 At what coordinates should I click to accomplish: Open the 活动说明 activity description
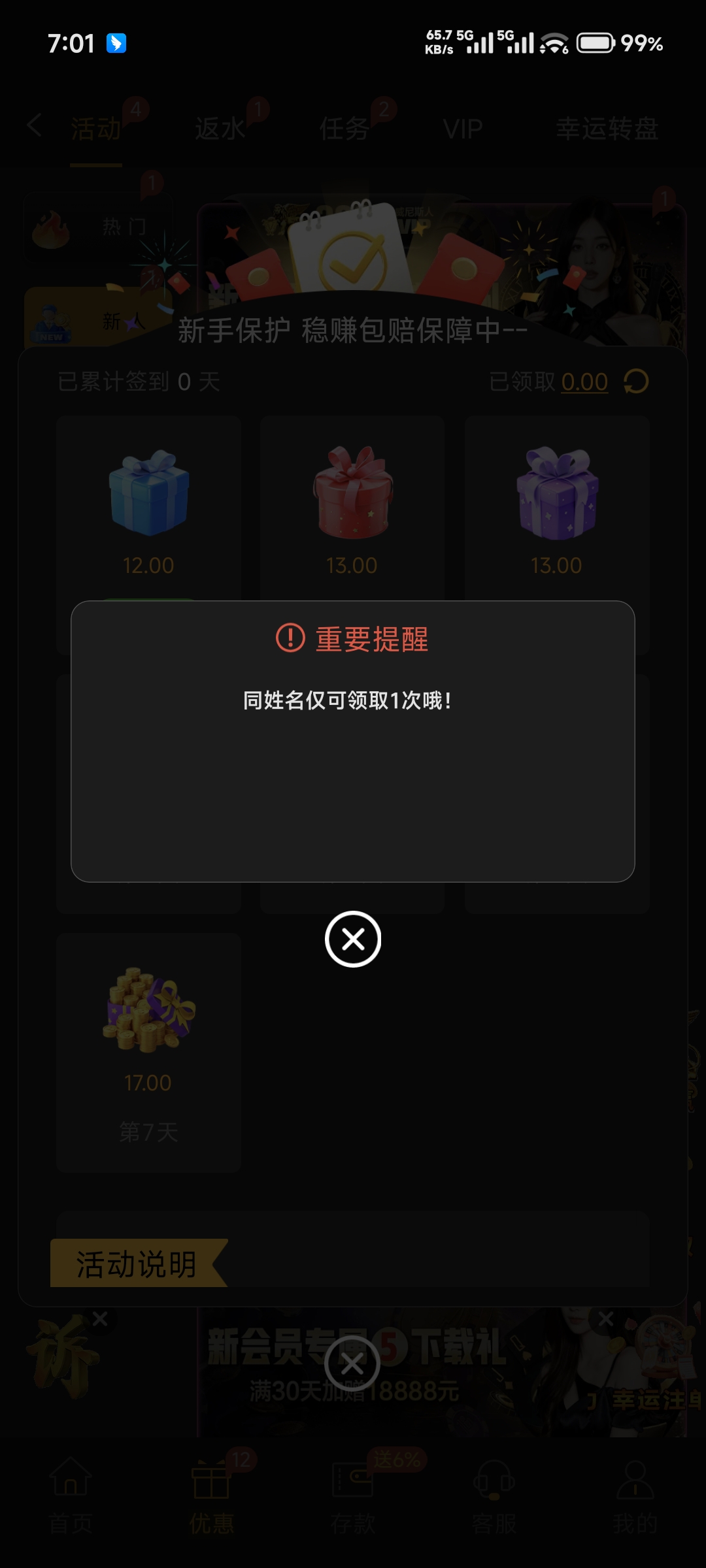click(137, 1264)
